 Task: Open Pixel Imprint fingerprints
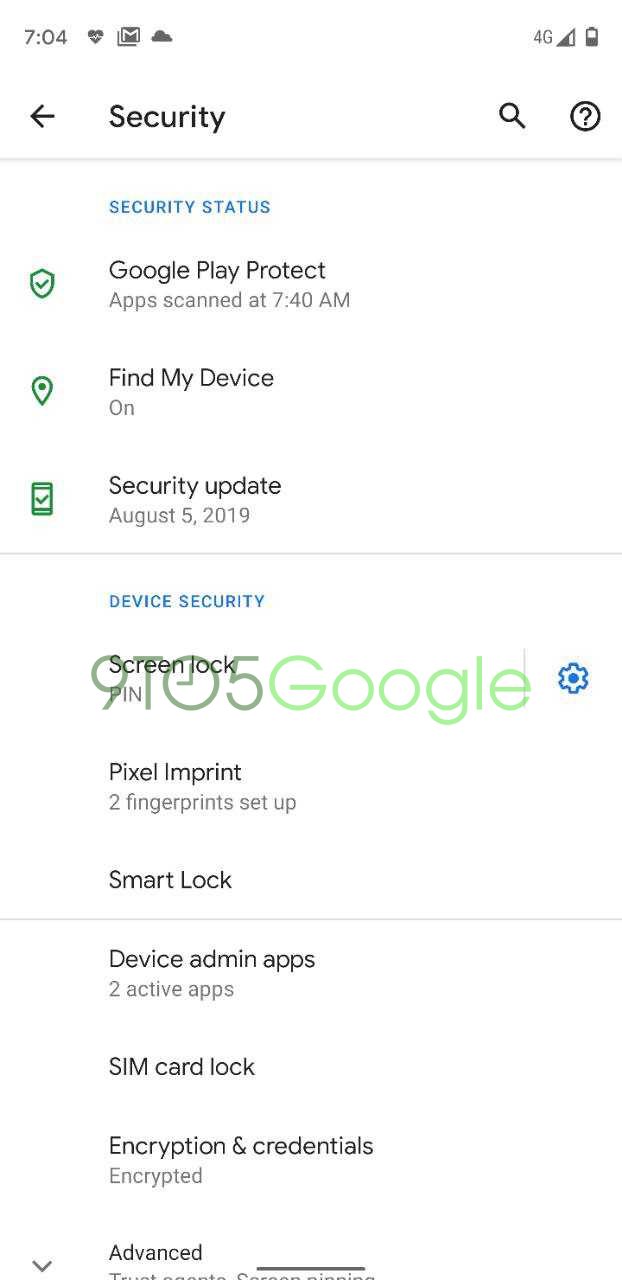202,786
